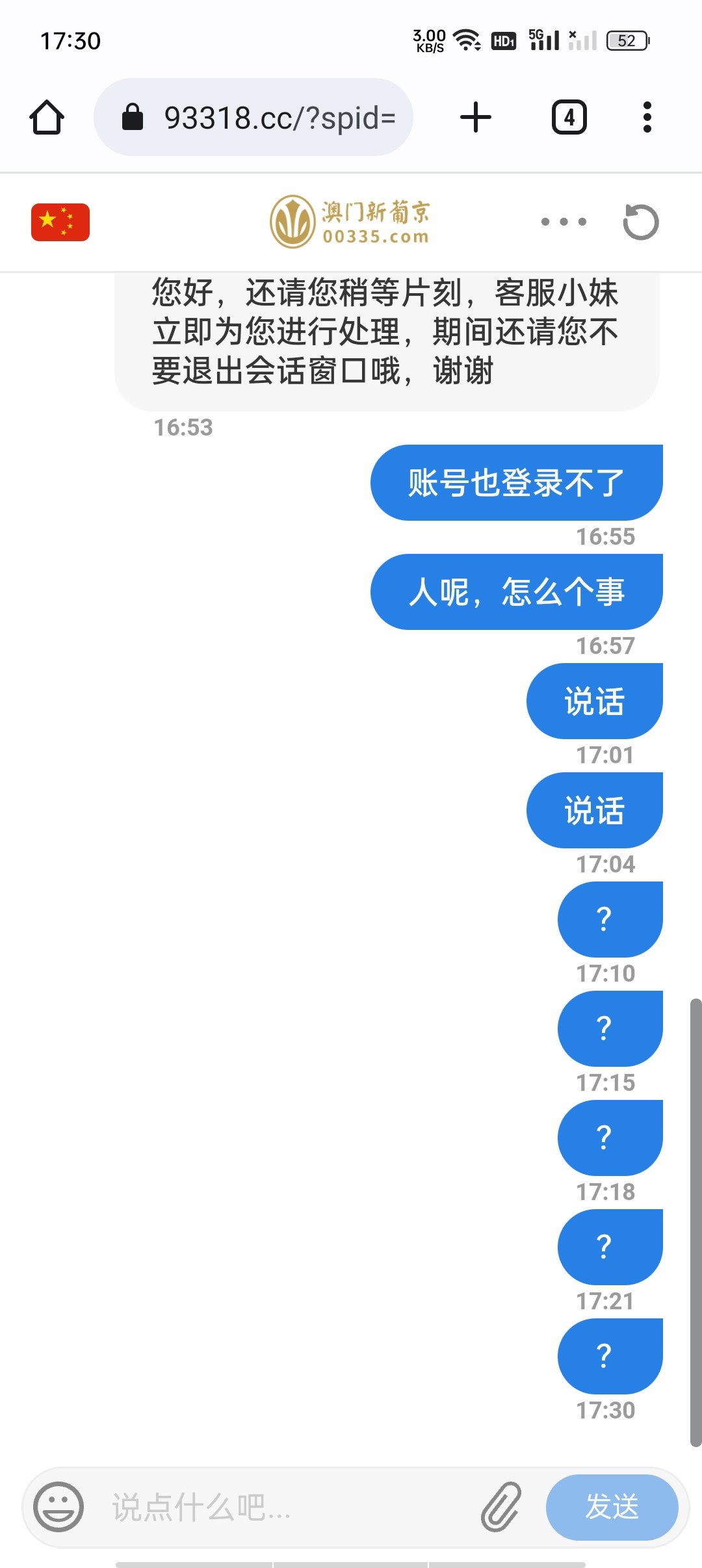Open the emoji picker
702x1568 pixels.
(58, 1507)
